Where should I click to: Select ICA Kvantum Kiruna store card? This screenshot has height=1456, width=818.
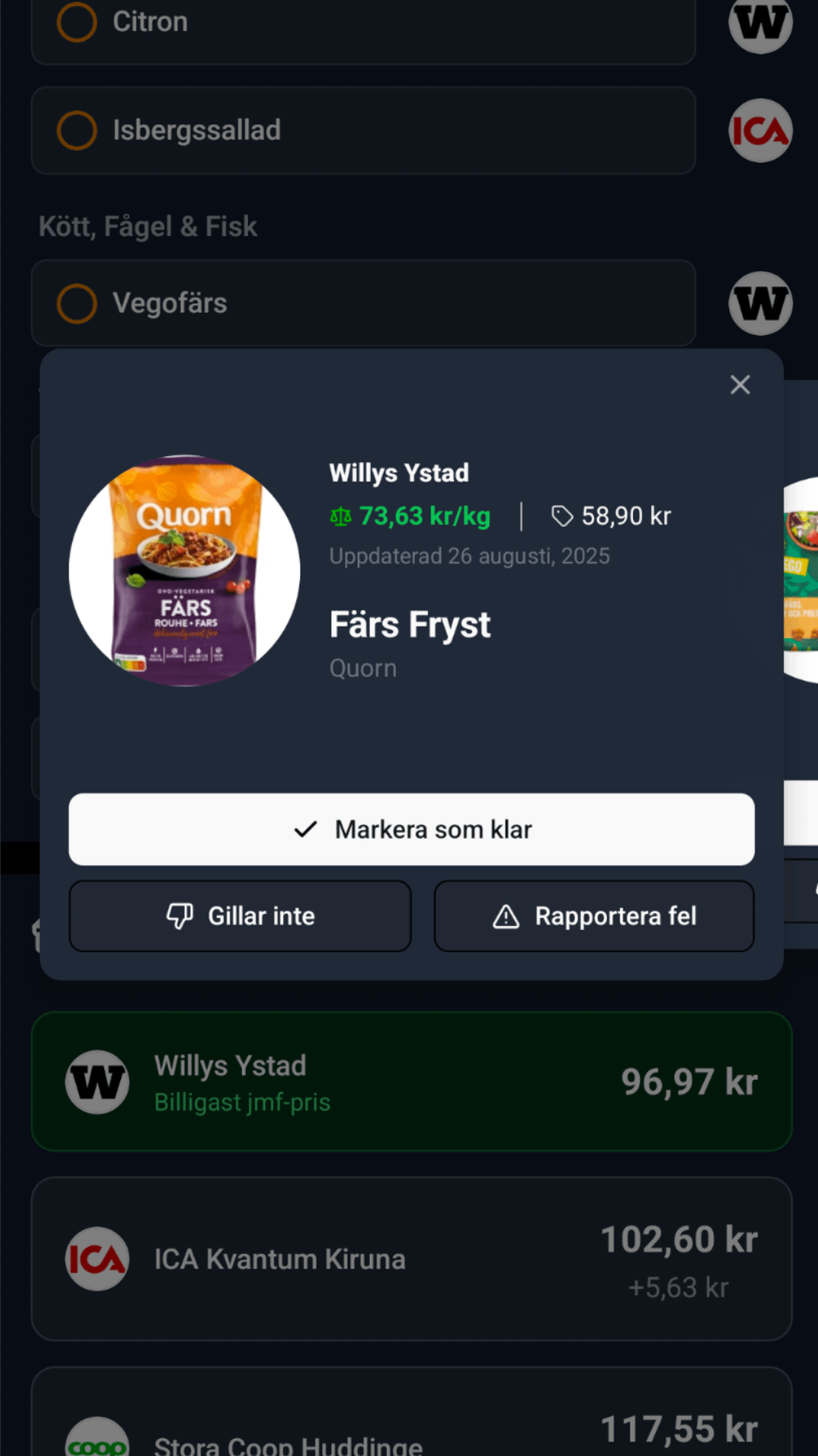pyautogui.click(x=412, y=1258)
